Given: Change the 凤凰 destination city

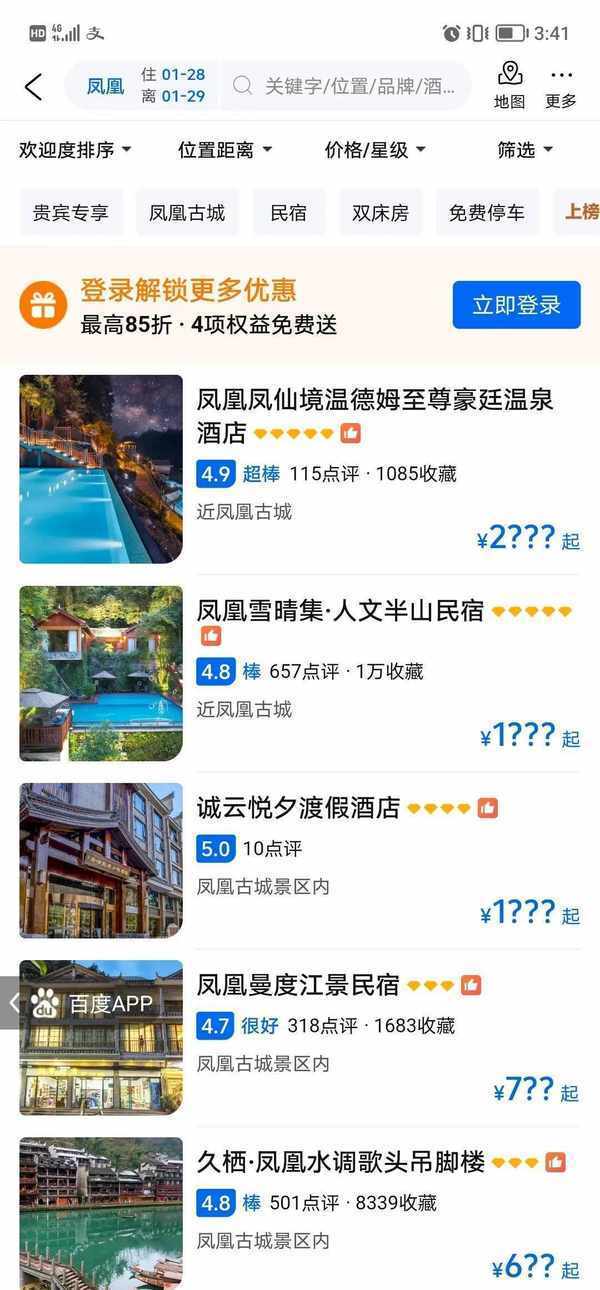Looking at the screenshot, I should pos(105,86).
